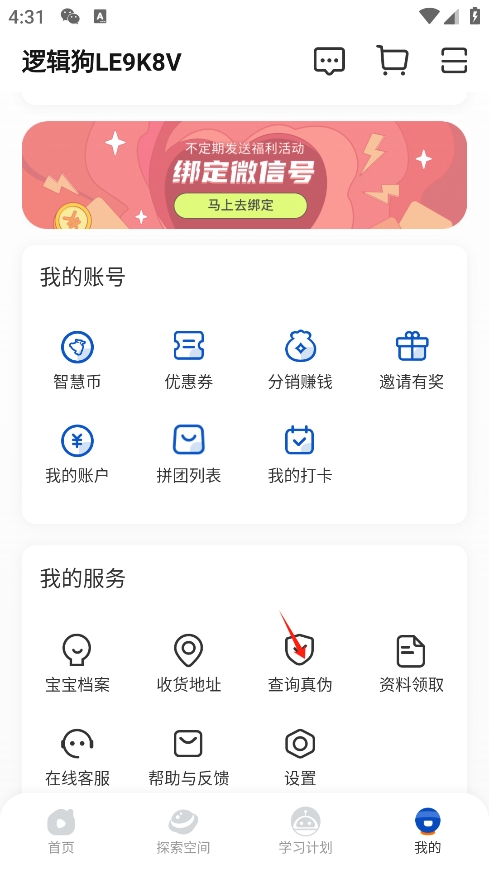Switch to the 首页 tab
Viewport: 489px width, 869px height.
coord(61,831)
